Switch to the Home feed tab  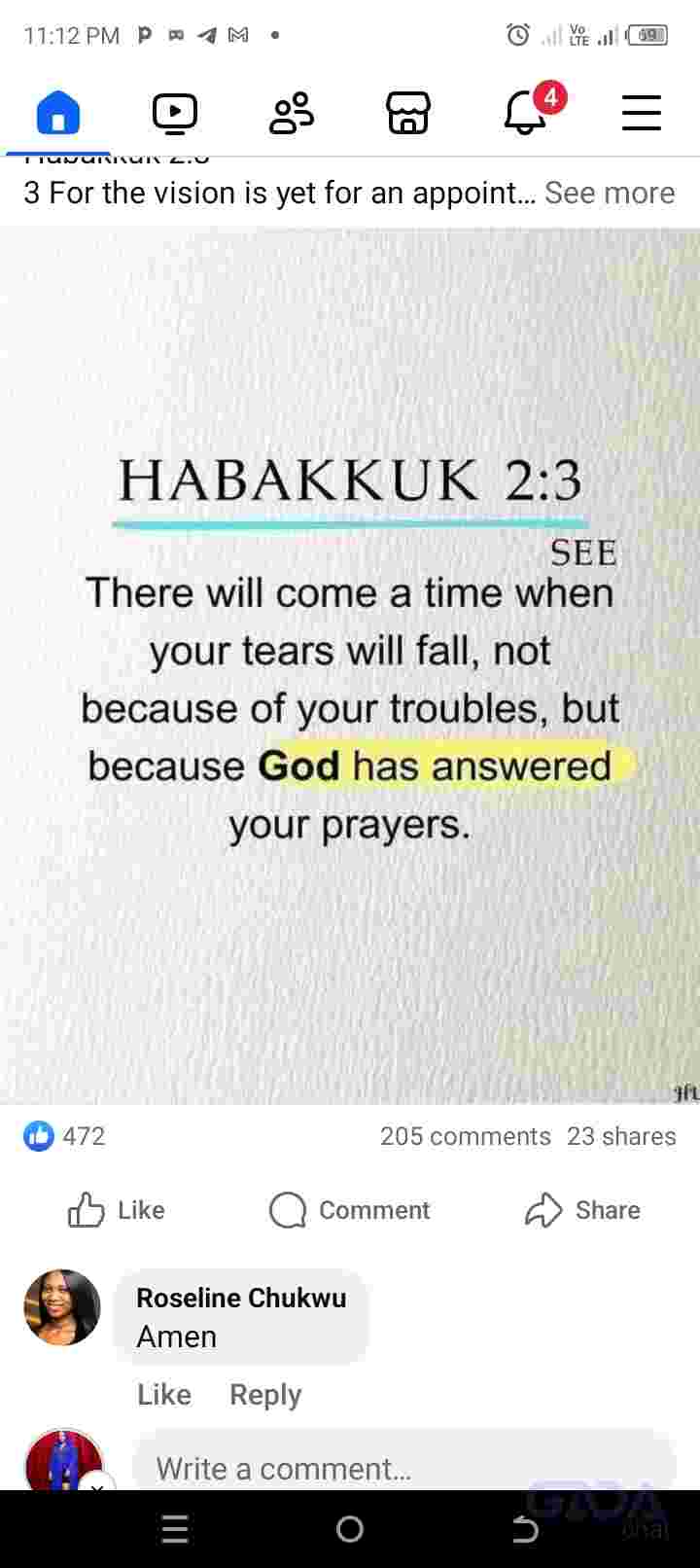[x=58, y=113]
